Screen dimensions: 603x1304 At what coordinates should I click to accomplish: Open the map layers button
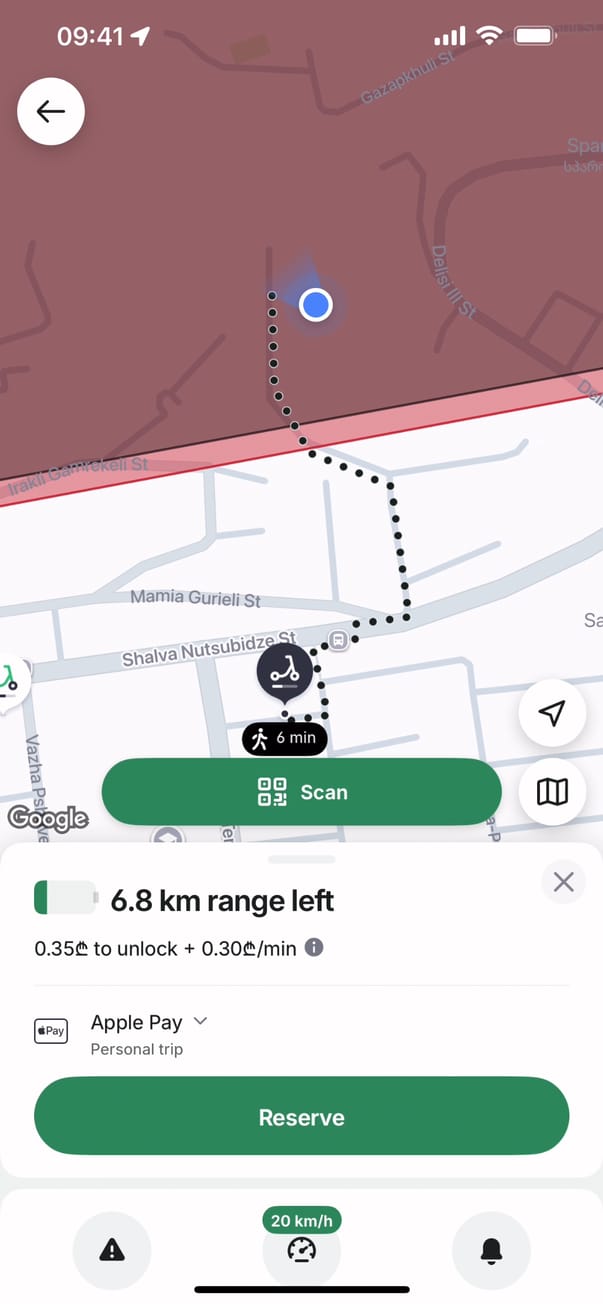click(552, 792)
